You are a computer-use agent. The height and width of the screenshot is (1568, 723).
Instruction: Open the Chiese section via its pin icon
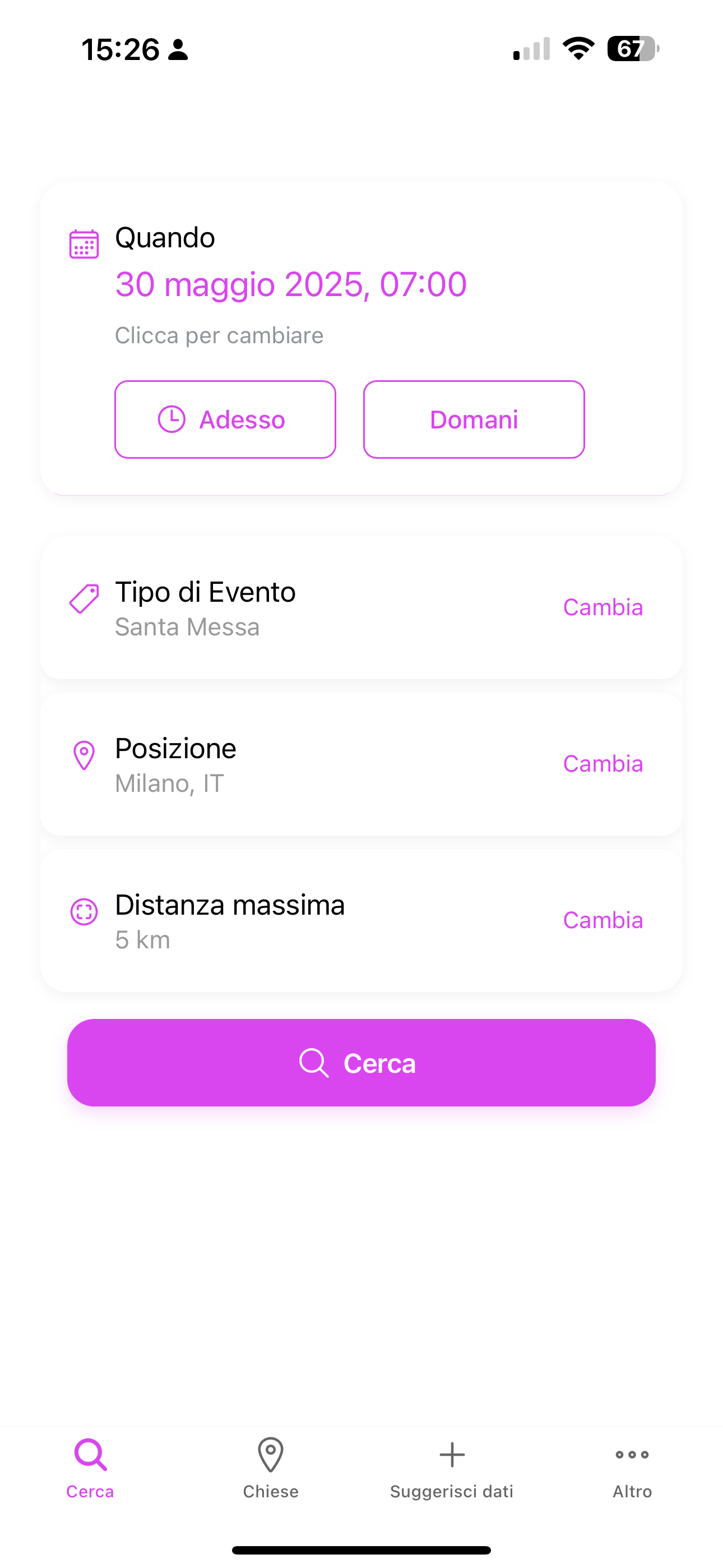[x=270, y=1454]
